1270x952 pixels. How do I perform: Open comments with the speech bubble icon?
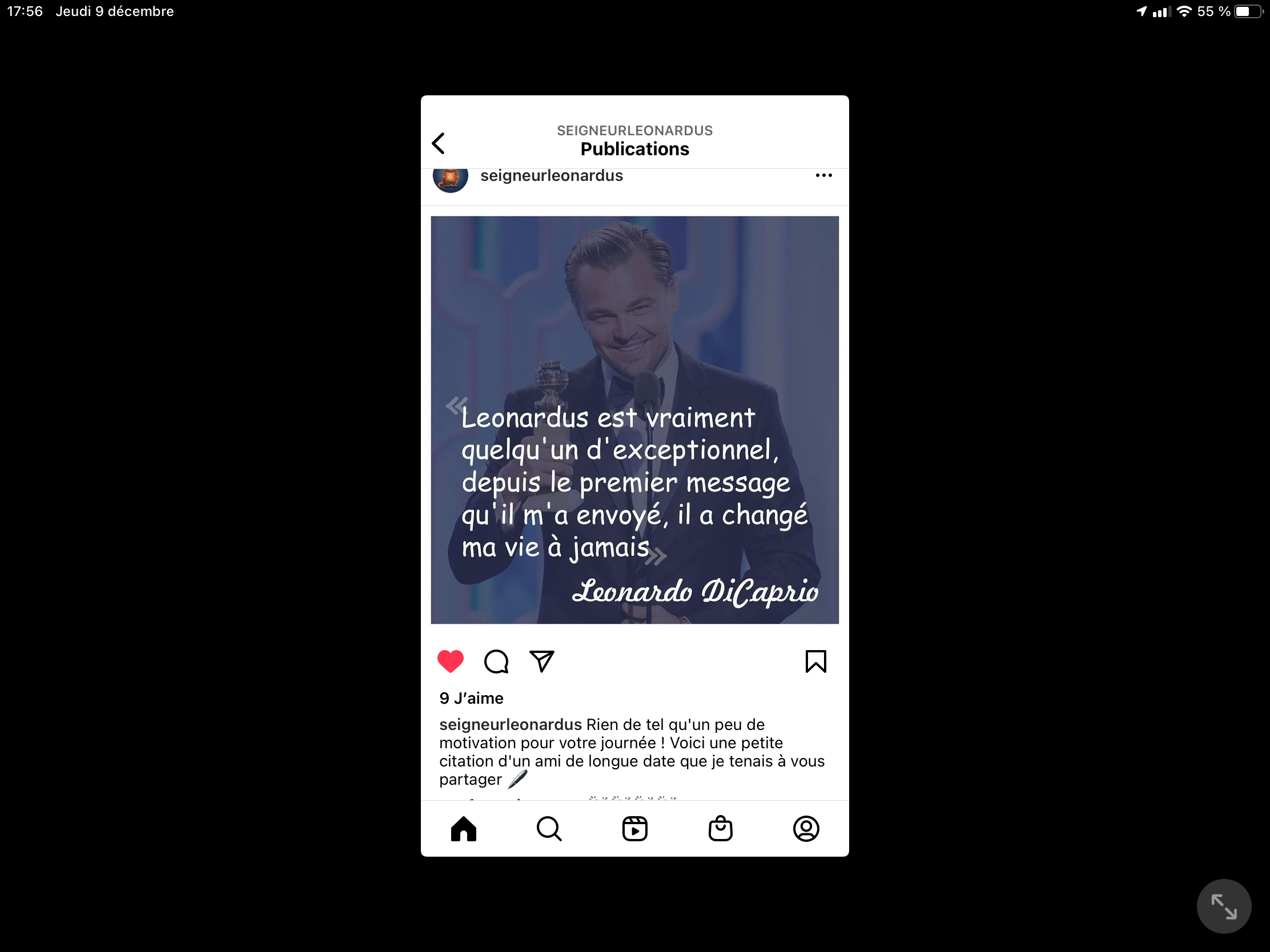(496, 661)
